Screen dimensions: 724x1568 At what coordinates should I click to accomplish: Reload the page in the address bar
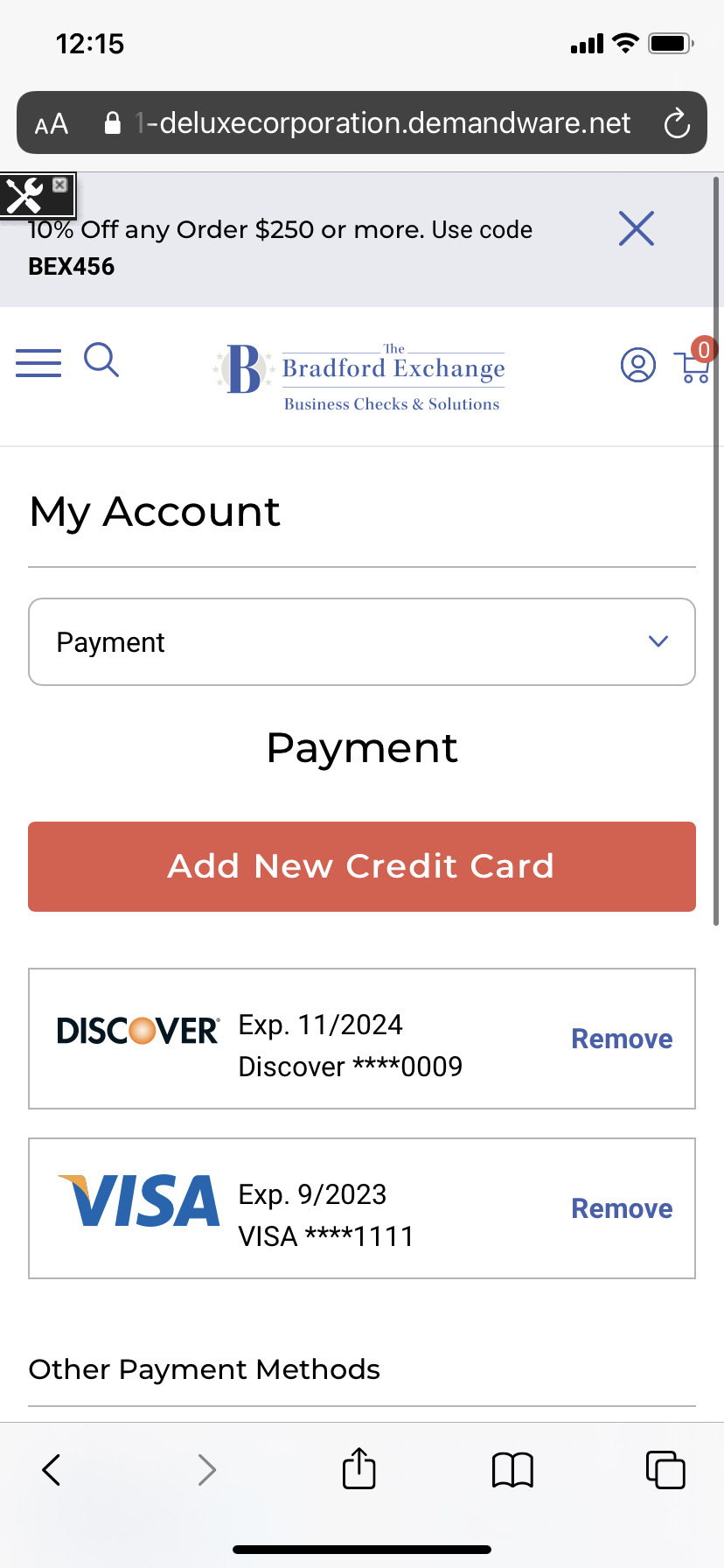tap(677, 123)
